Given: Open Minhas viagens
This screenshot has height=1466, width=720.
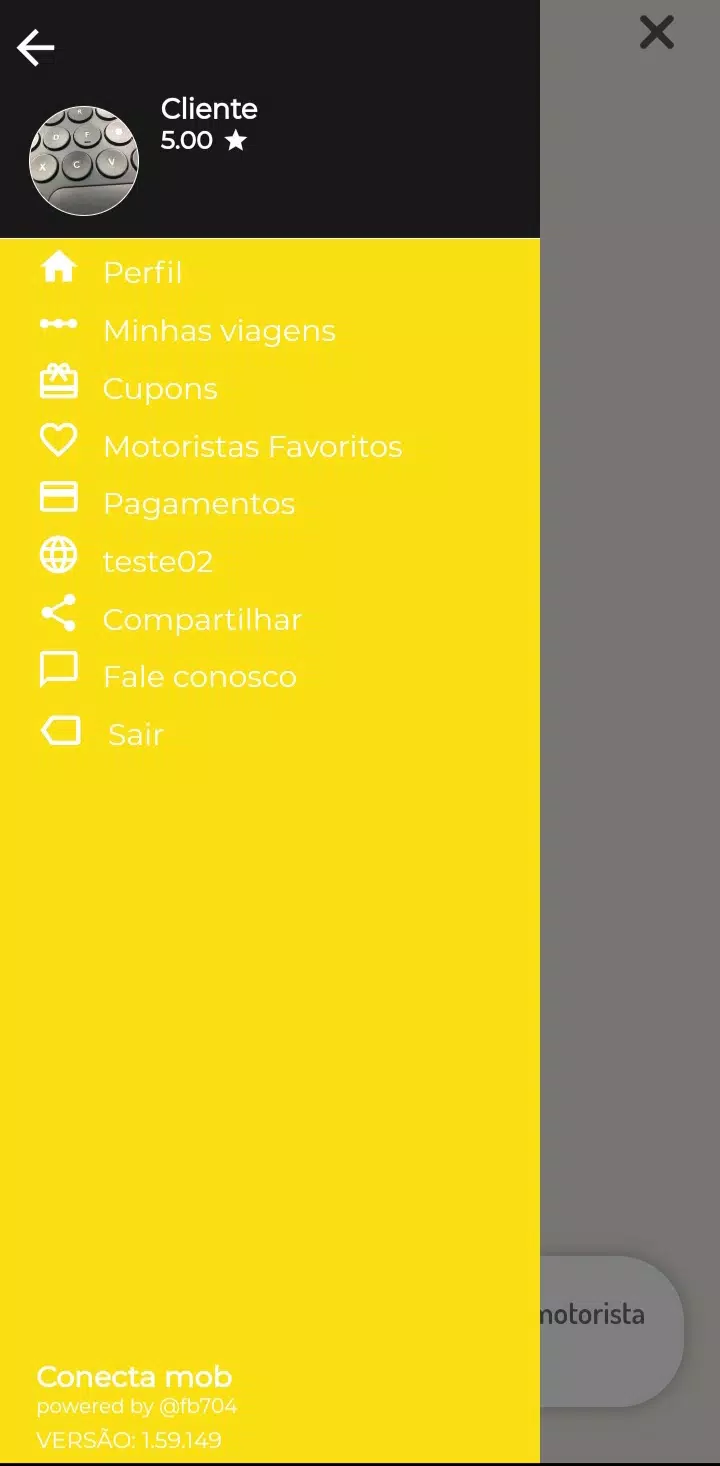Looking at the screenshot, I should [x=270, y=330].
